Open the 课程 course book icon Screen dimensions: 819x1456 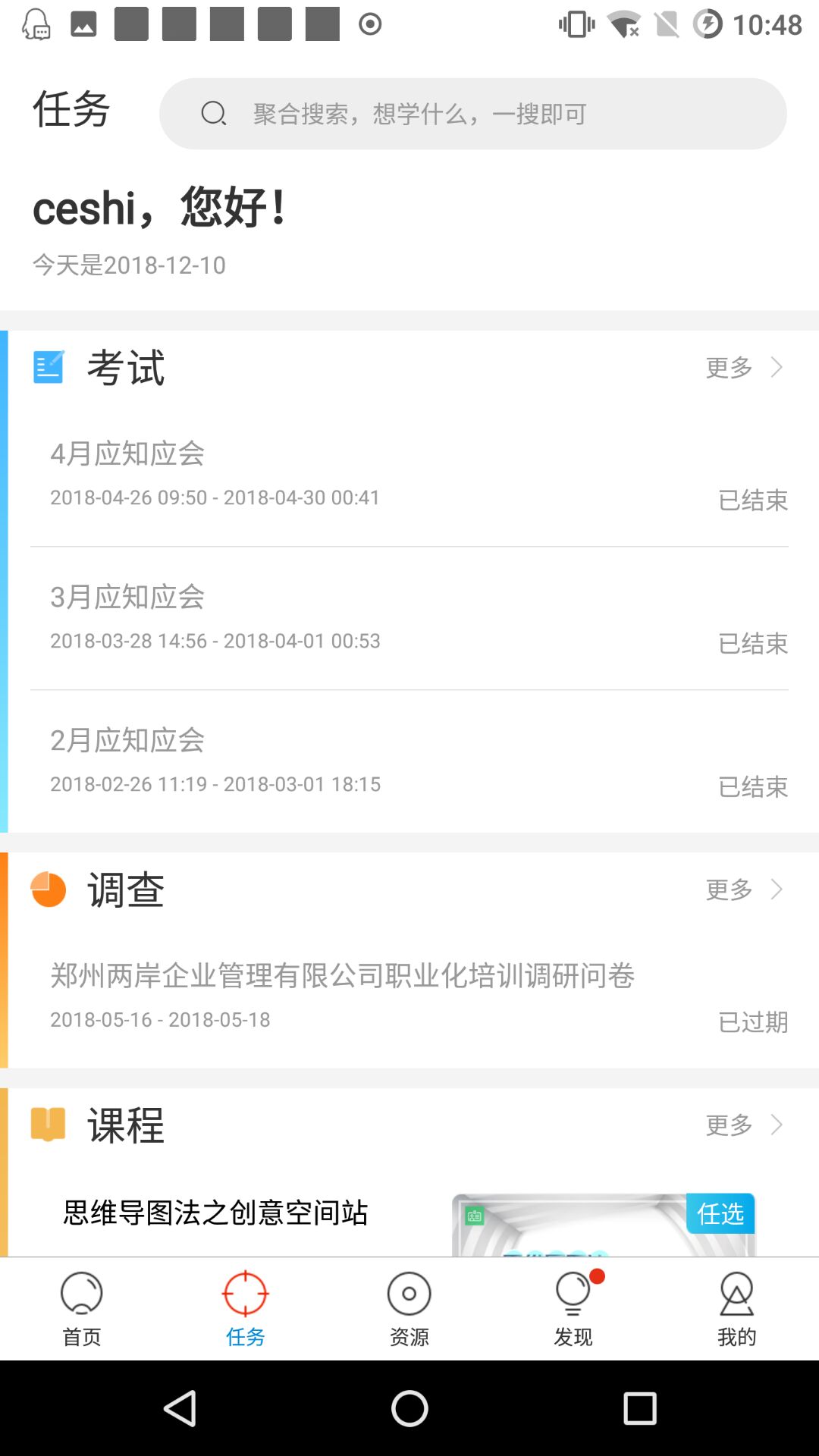pos(49,1125)
